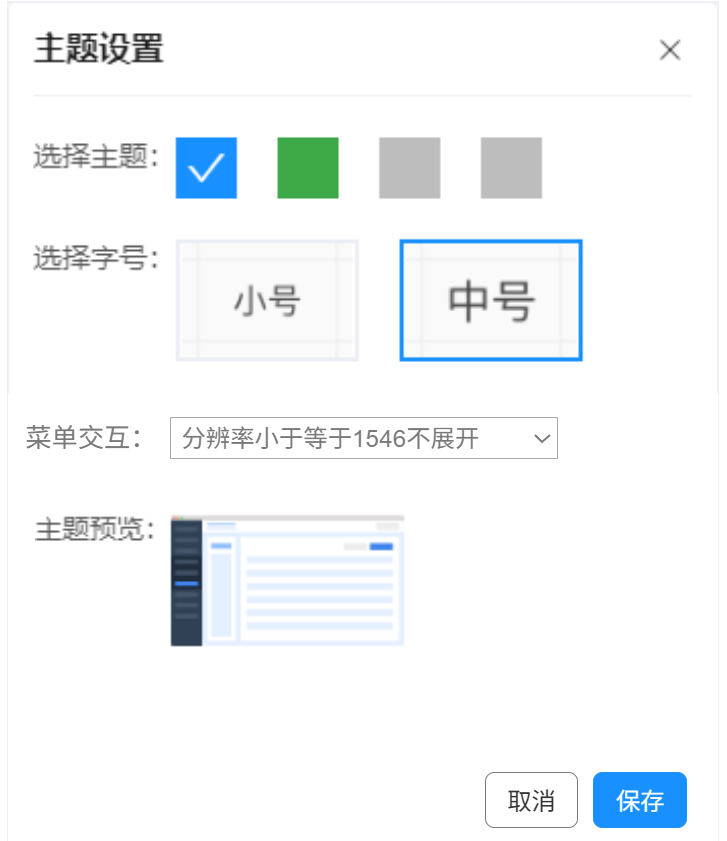The width and height of the screenshot is (727, 841).
Task: Select 中号 font size
Action: point(491,300)
